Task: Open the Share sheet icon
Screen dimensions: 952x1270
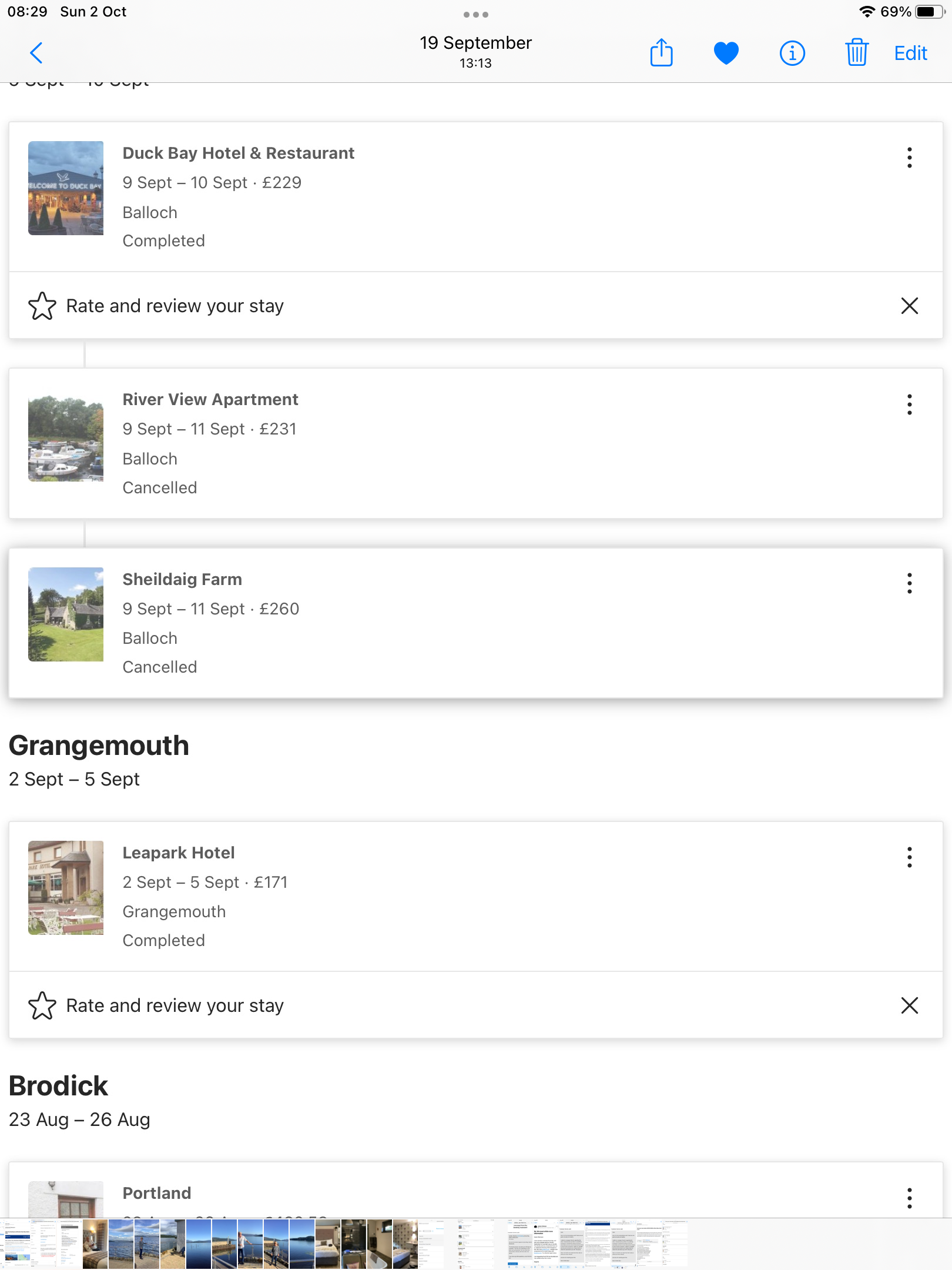Action: (x=661, y=53)
